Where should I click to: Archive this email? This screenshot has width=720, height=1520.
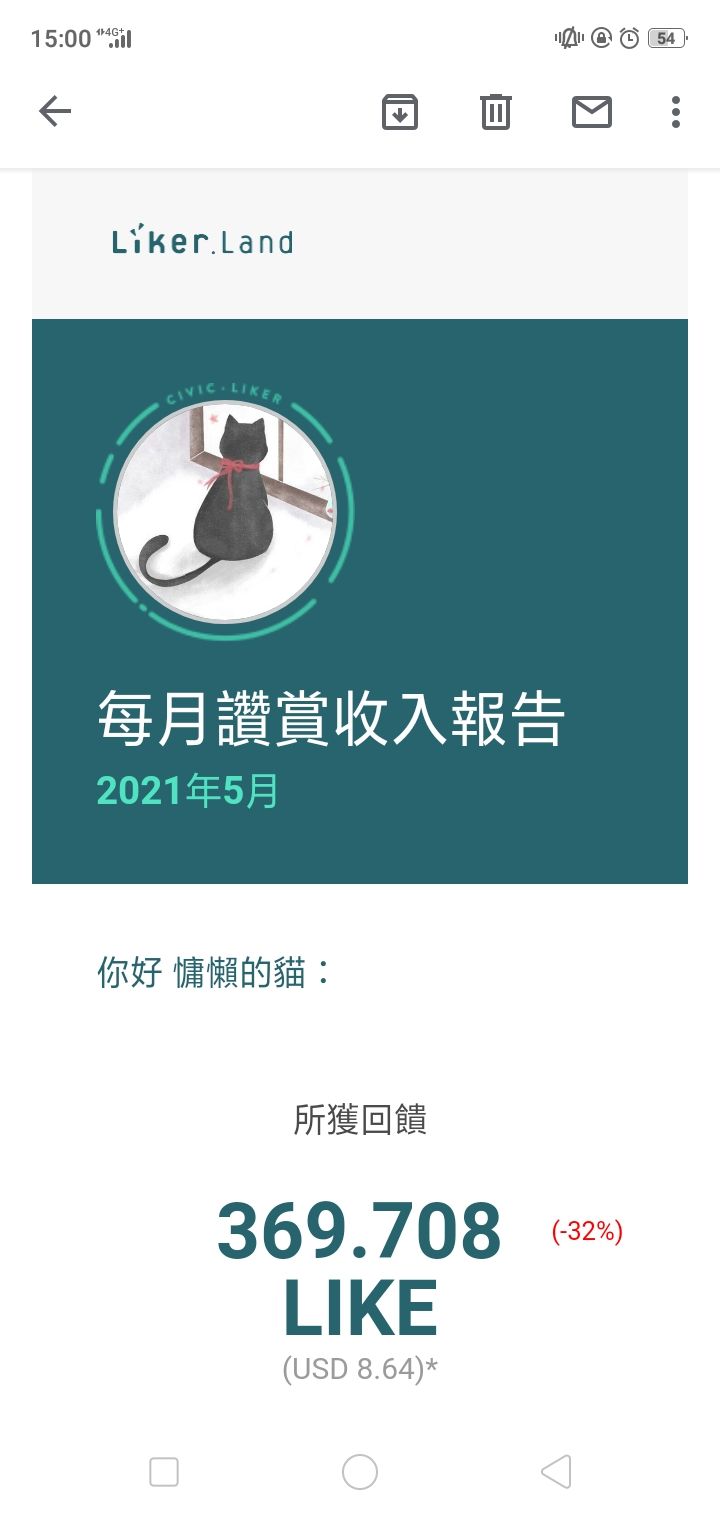400,112
